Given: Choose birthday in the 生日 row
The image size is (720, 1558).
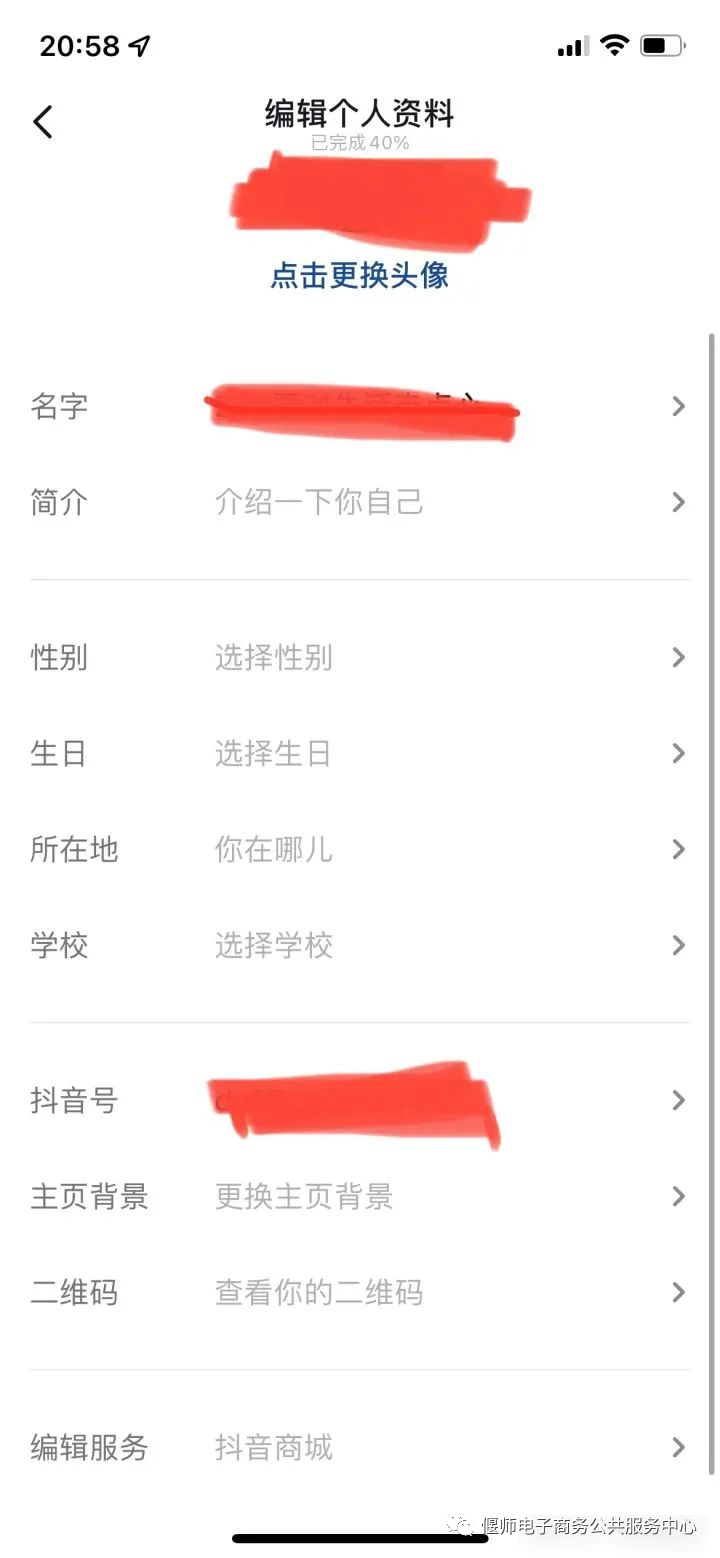Looking at the screenshot, I should point(359,754).
